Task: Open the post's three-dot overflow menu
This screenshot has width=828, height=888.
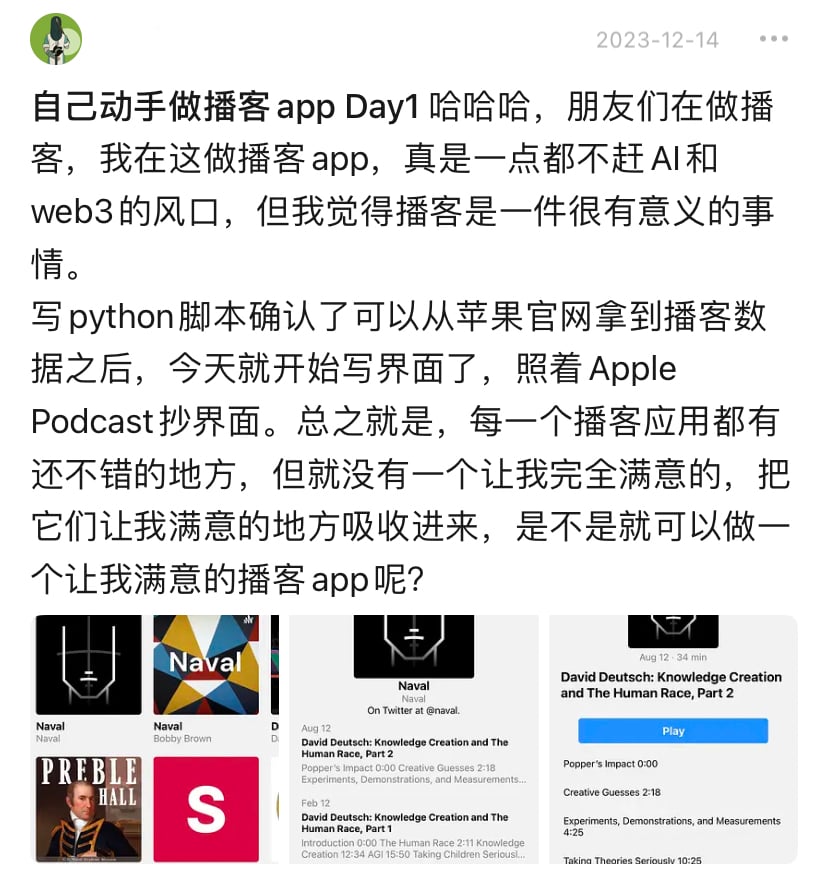Action: [773, 40]
